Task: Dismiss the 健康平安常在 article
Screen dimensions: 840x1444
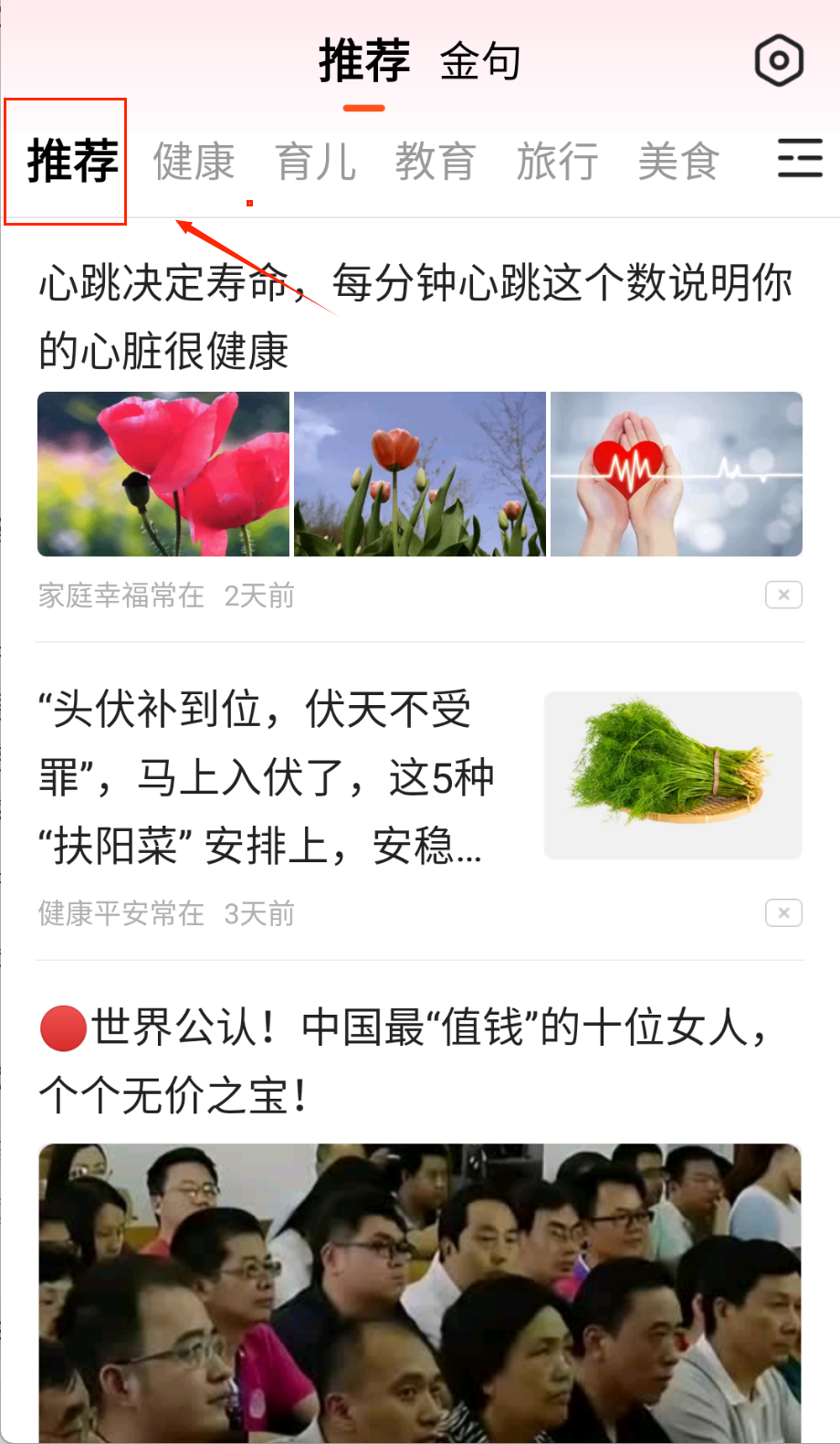Action: pos(783,913)
